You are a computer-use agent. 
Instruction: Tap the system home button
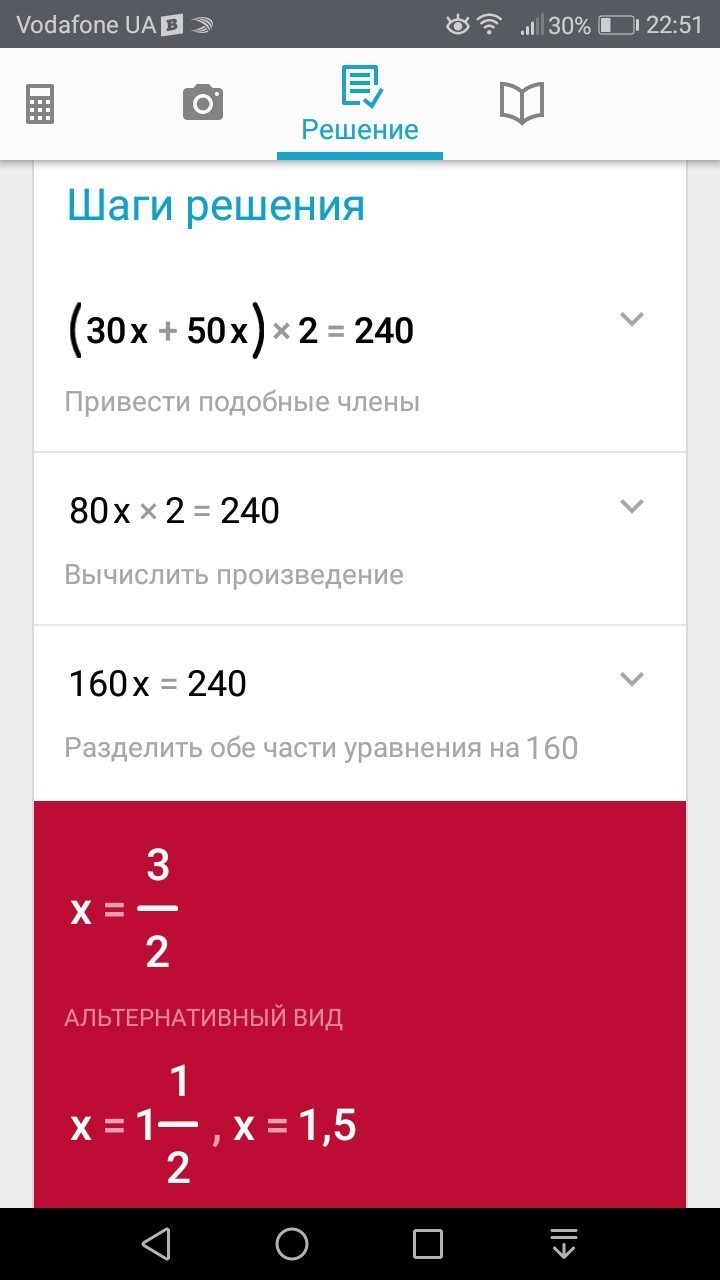click(292, 1243)
